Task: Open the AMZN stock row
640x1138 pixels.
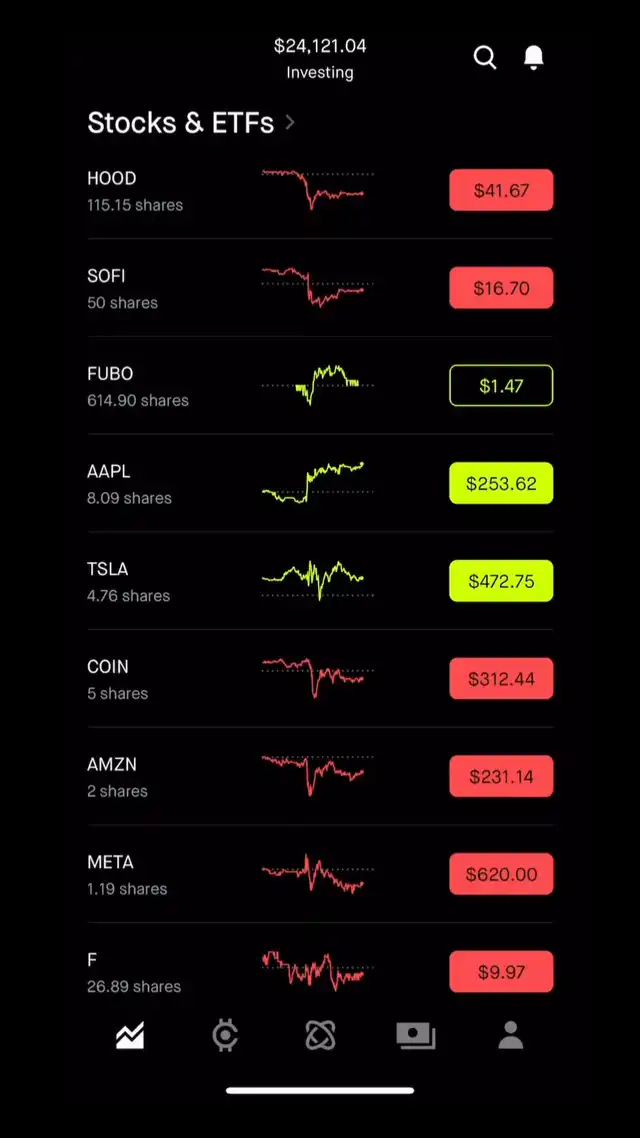Action: 117,777
